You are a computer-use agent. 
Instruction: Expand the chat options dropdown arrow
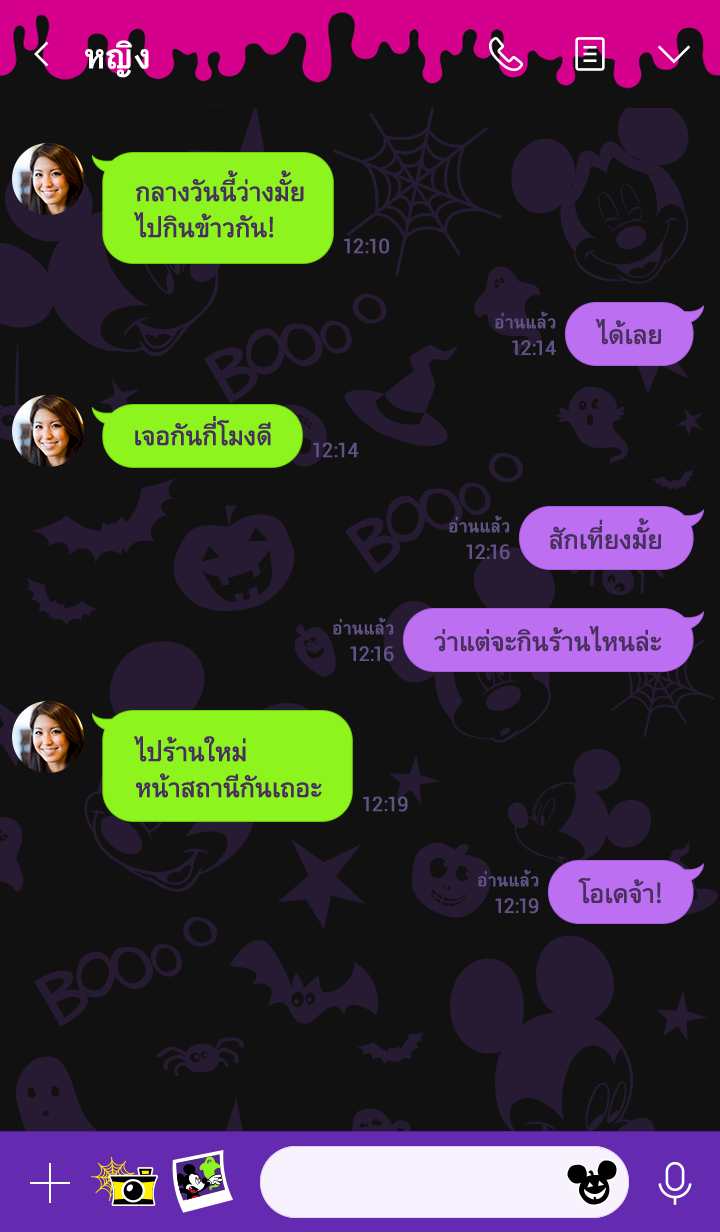tap(673, 54)
